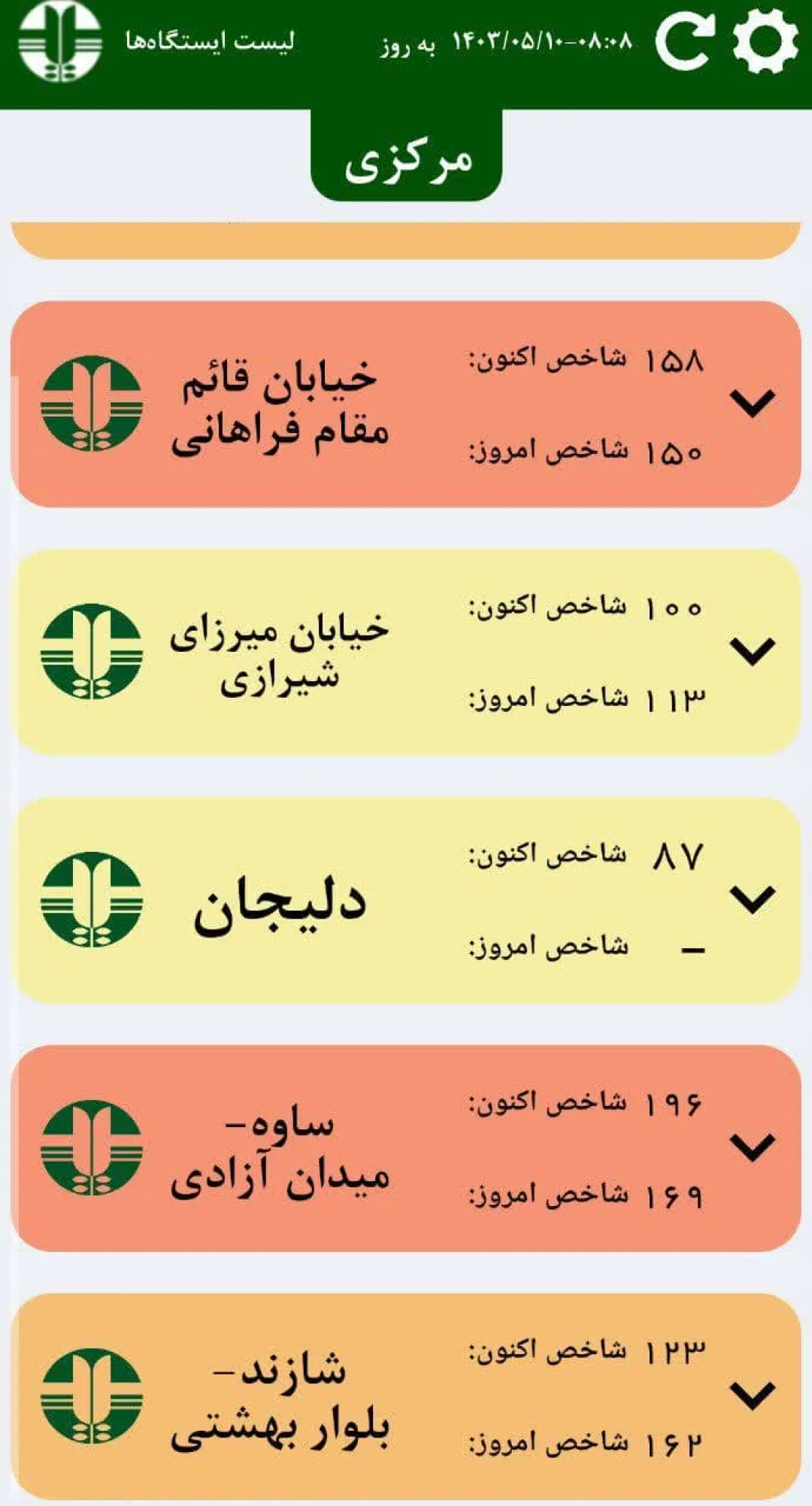Expand the خیابان قائم مقام فراهانی card
The width and height of the screenshot is (812, 1506).
(753, 404)
